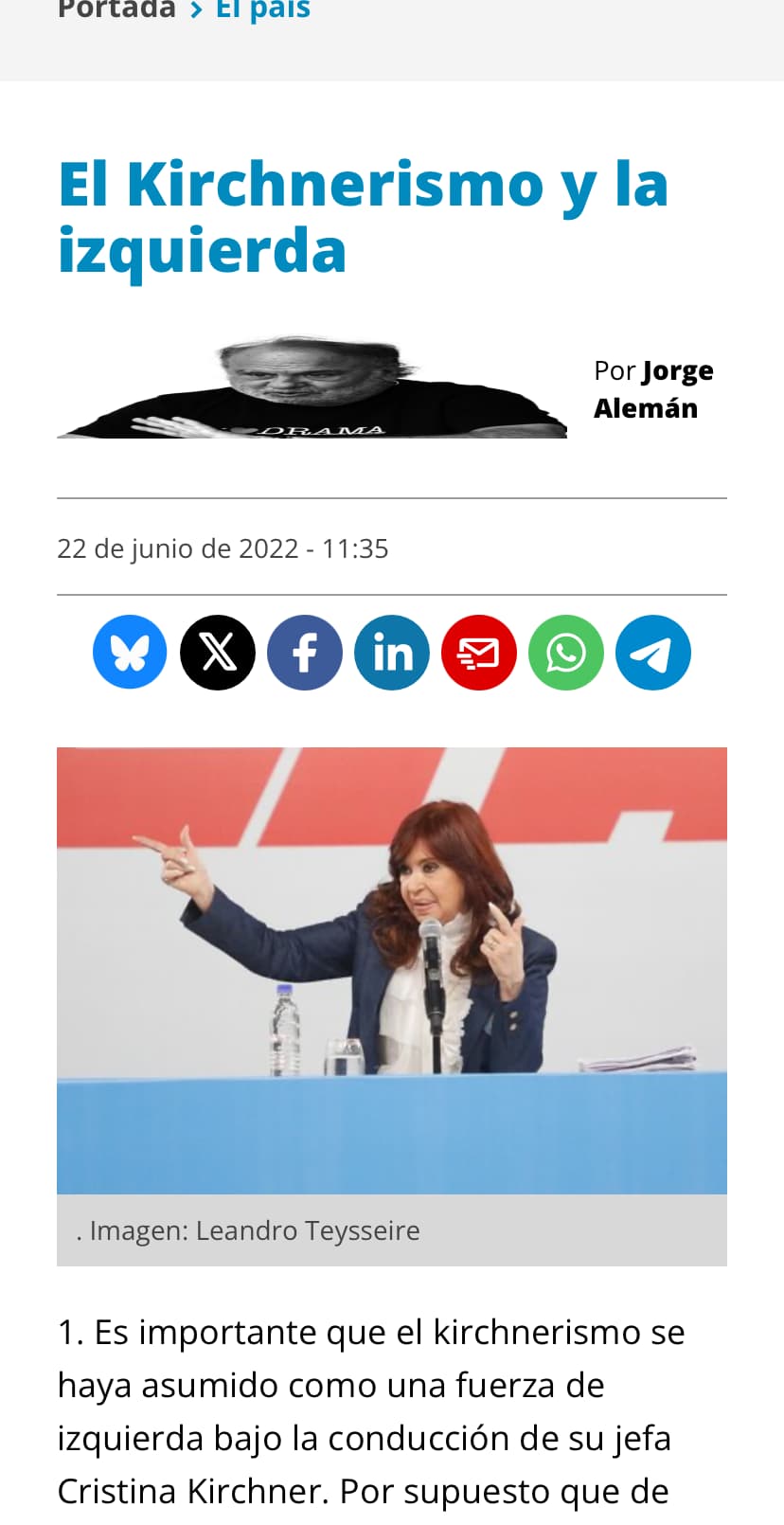The width and height of the screenshot is (784, 1525).
Task: Go to Portada breadcrumb
Action: pyautogui.click(x=116, y=9)
